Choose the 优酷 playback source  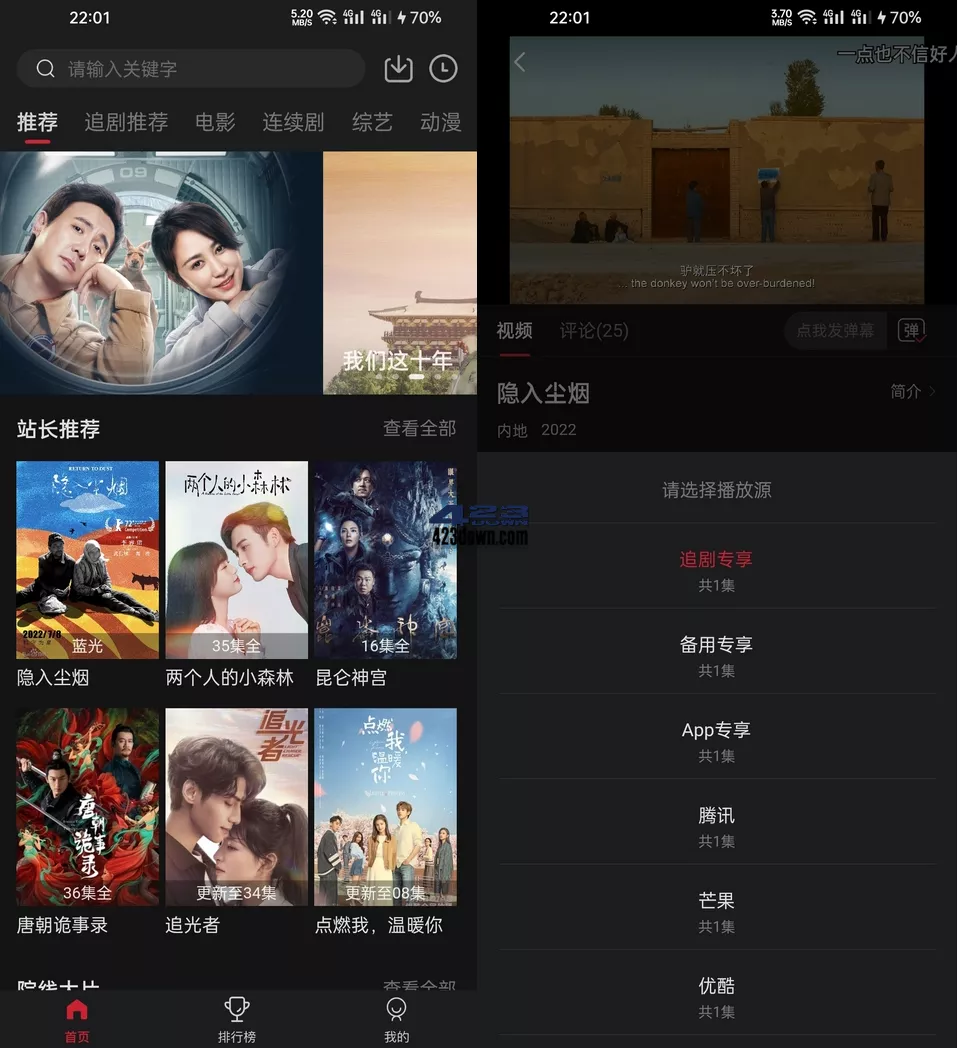tap(715, 986)
